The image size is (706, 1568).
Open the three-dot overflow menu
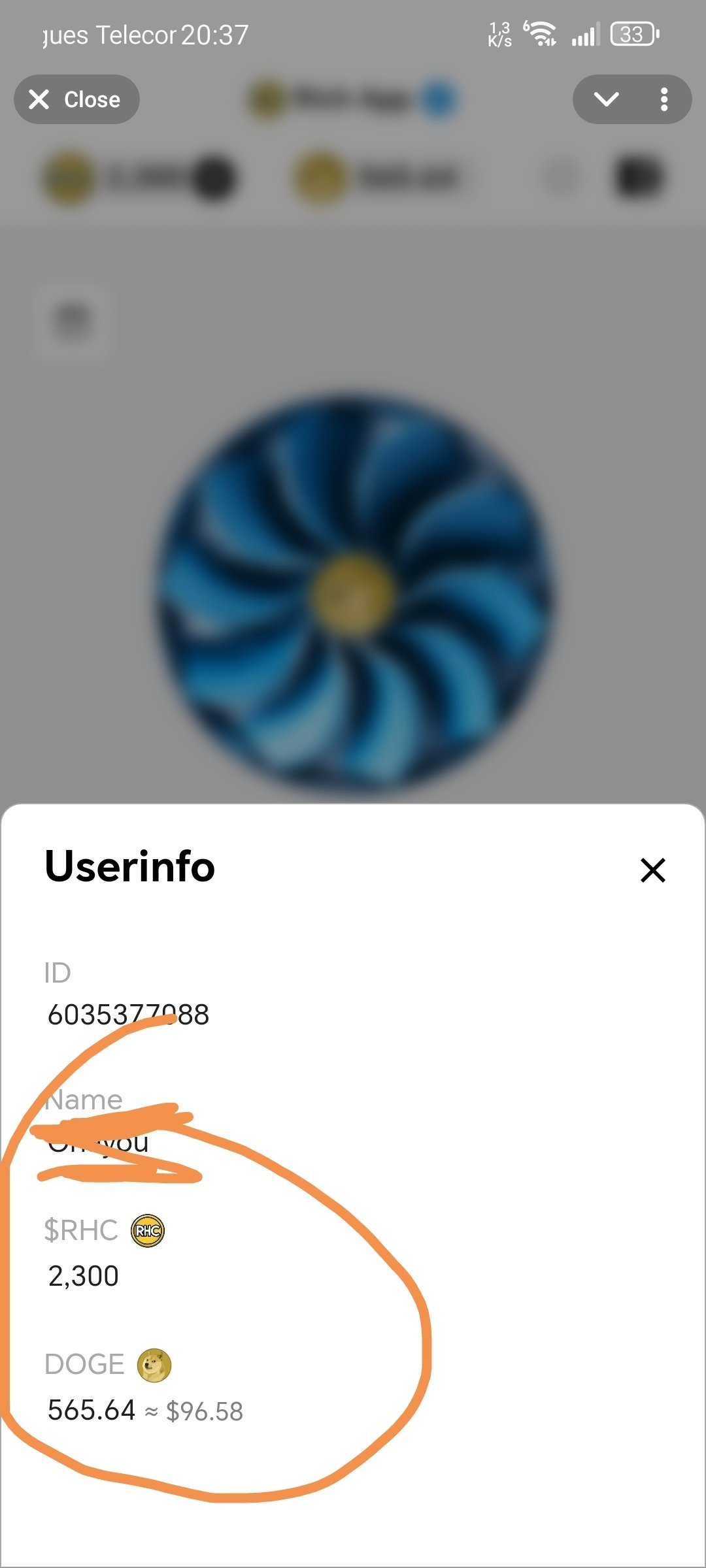point(664,99)
